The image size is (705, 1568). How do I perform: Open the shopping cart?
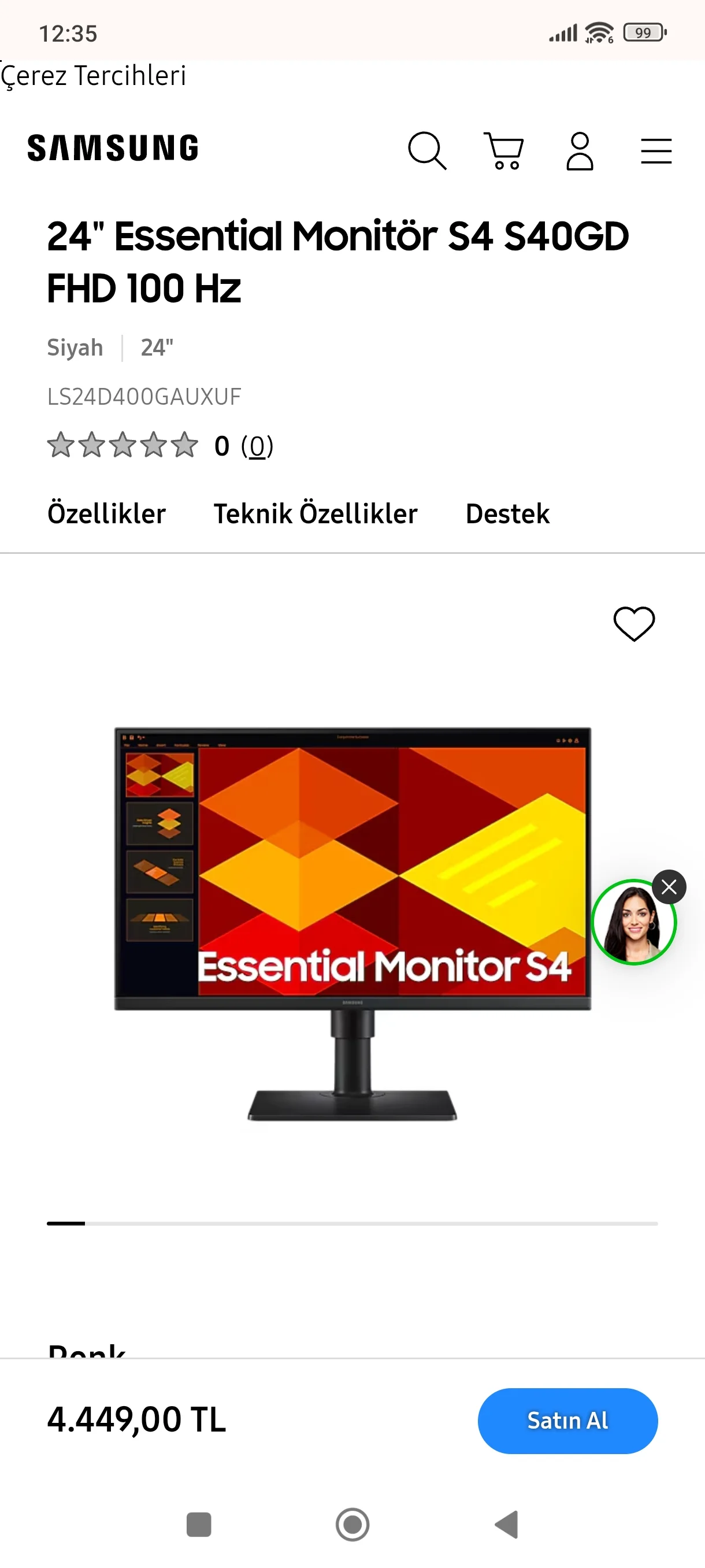(x=504, y=150)
